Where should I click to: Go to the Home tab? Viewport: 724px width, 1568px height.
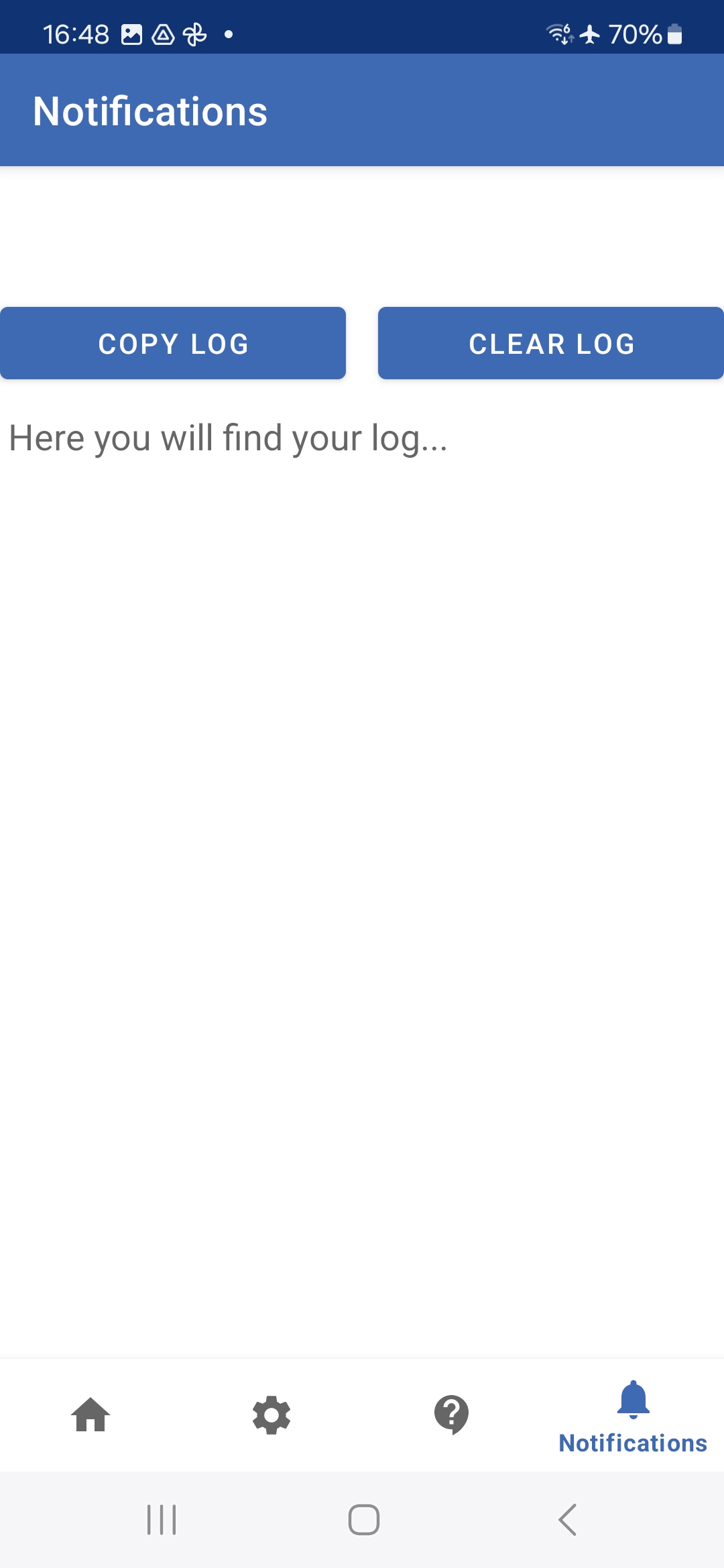pyautogui.click(x=90, y=1415)
